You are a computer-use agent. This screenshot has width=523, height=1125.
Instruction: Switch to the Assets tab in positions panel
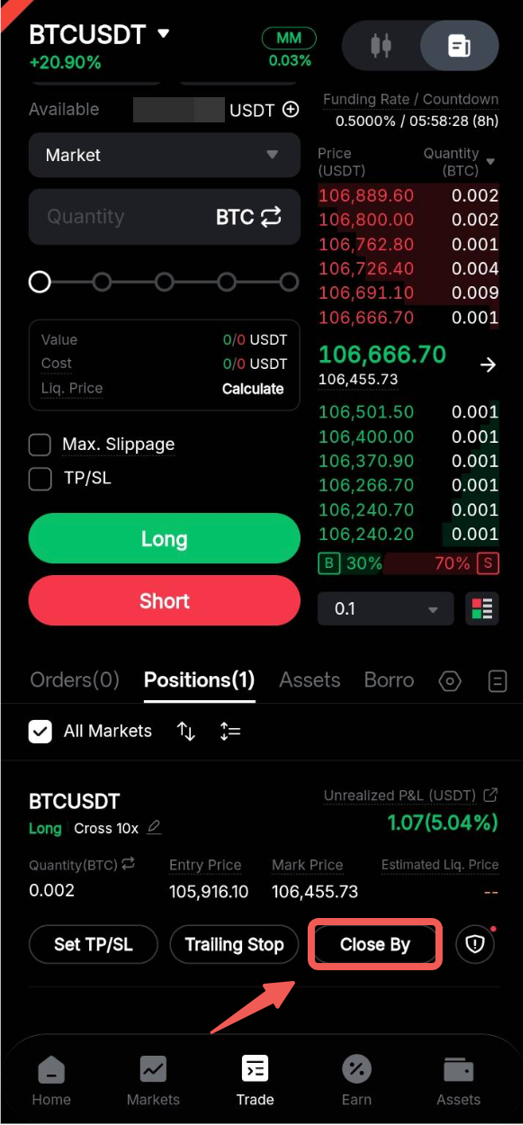310,679
